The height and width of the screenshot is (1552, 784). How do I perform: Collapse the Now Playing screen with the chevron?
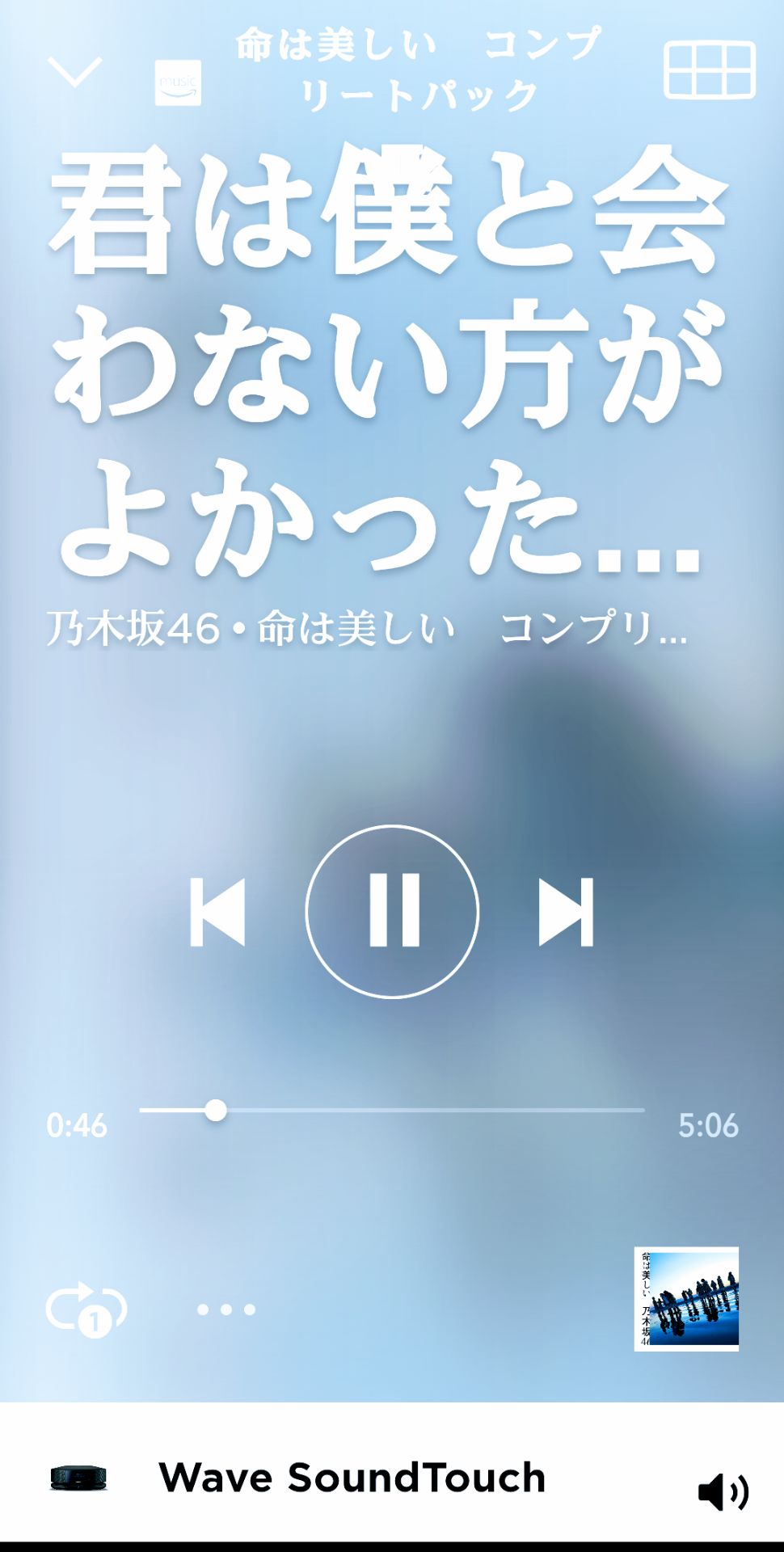tap(75, 71)
